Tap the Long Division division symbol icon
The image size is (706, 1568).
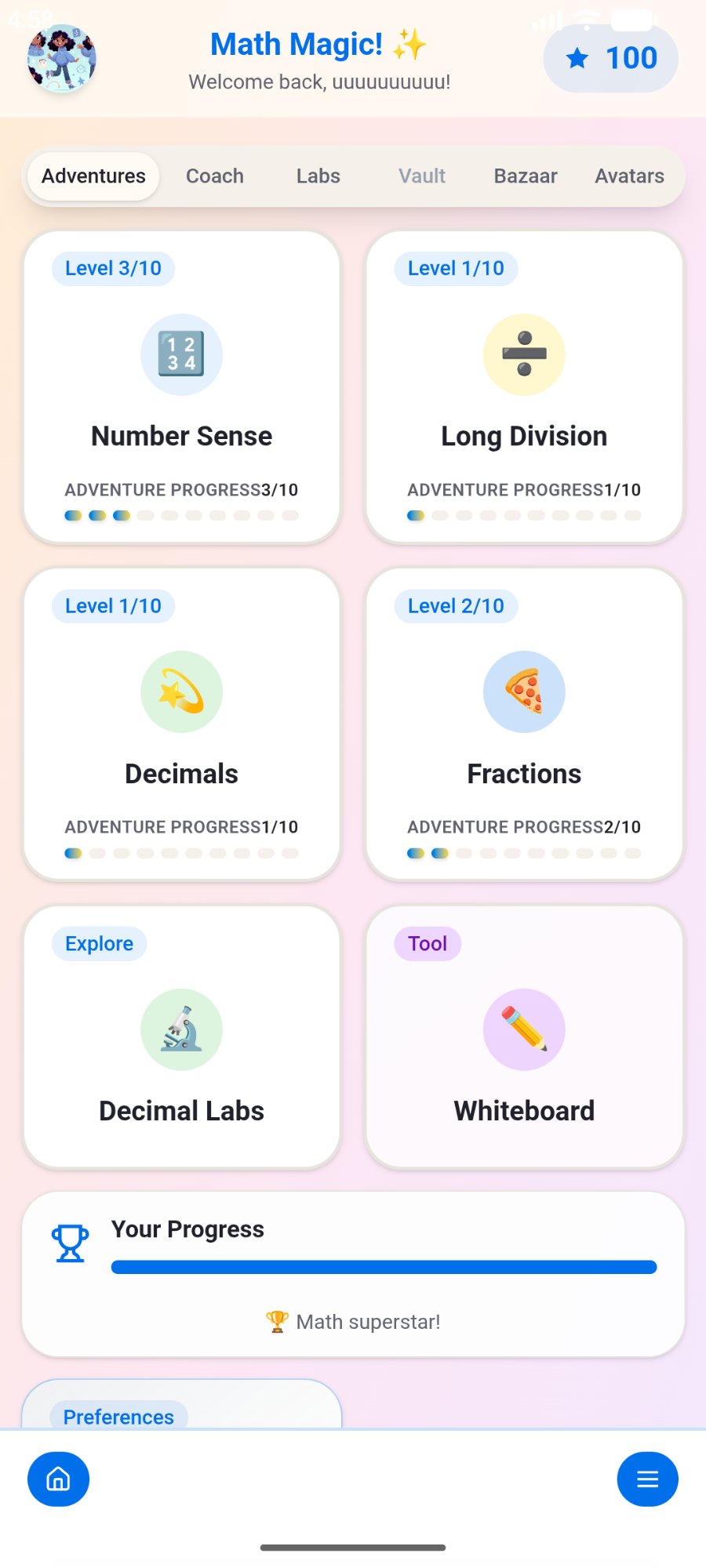click(x=524, y=354)
